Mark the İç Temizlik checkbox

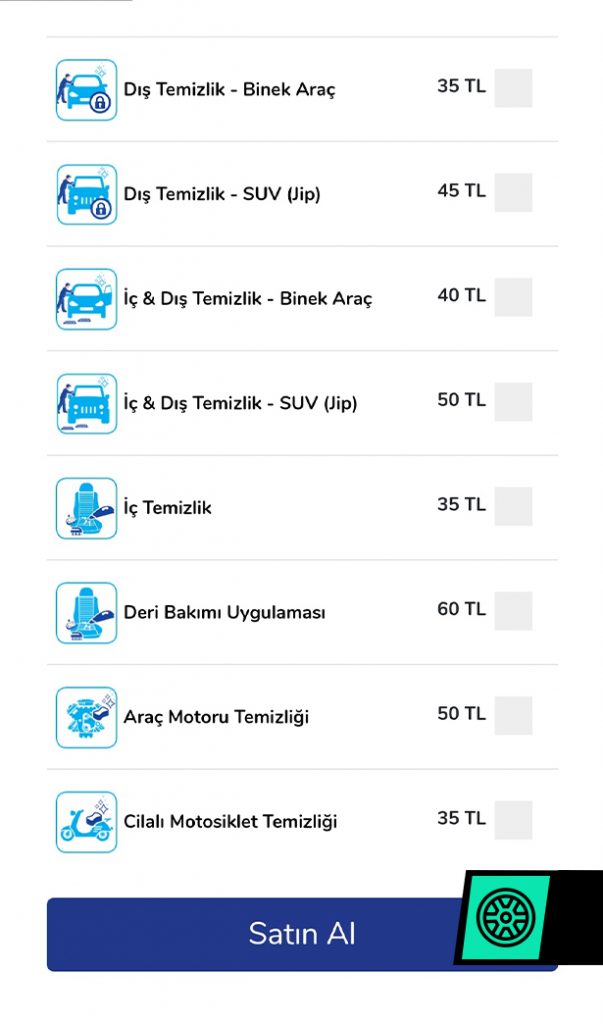tap(513, 506)
